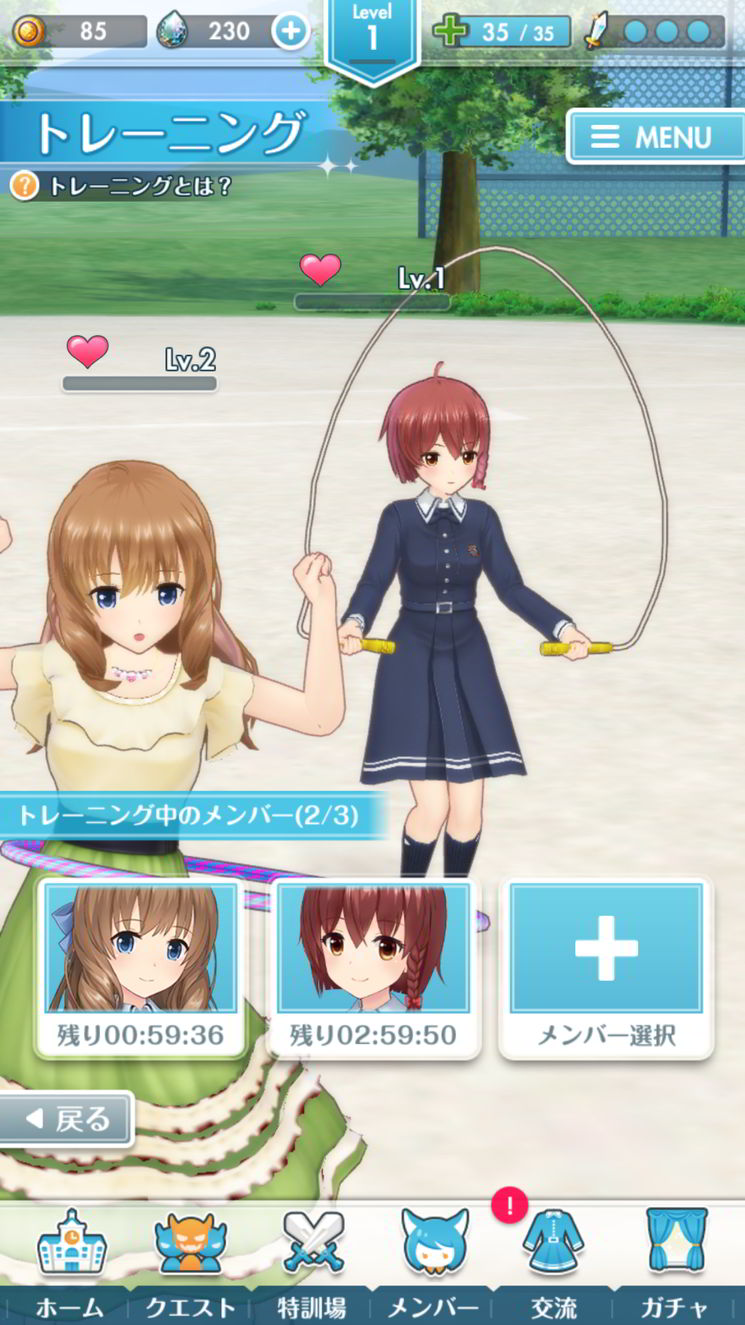Switch to the クエスト tab
This screenshot has height=1325, width=745.
coord(189,1262)
